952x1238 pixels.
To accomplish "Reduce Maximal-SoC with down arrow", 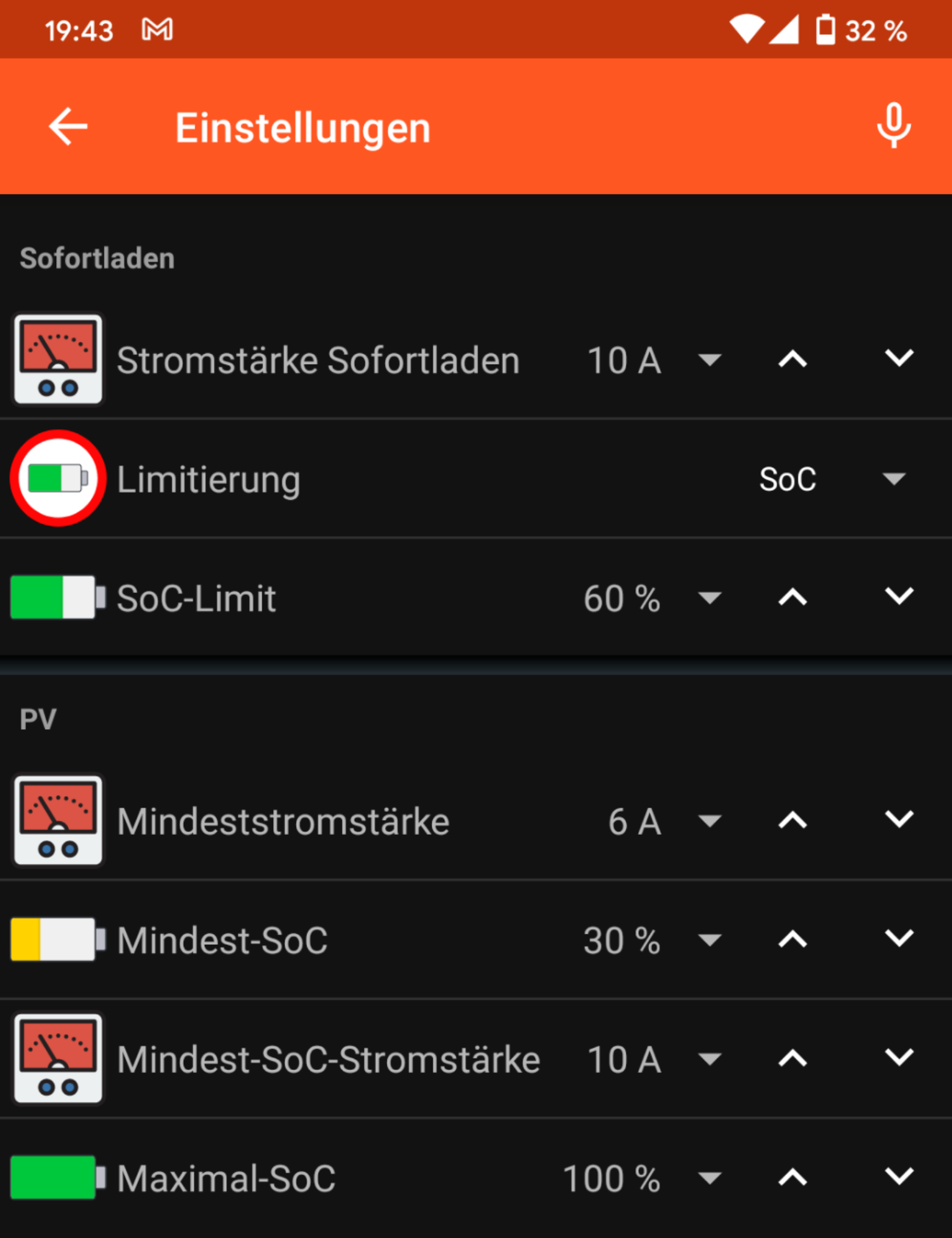I will 899,1176.
